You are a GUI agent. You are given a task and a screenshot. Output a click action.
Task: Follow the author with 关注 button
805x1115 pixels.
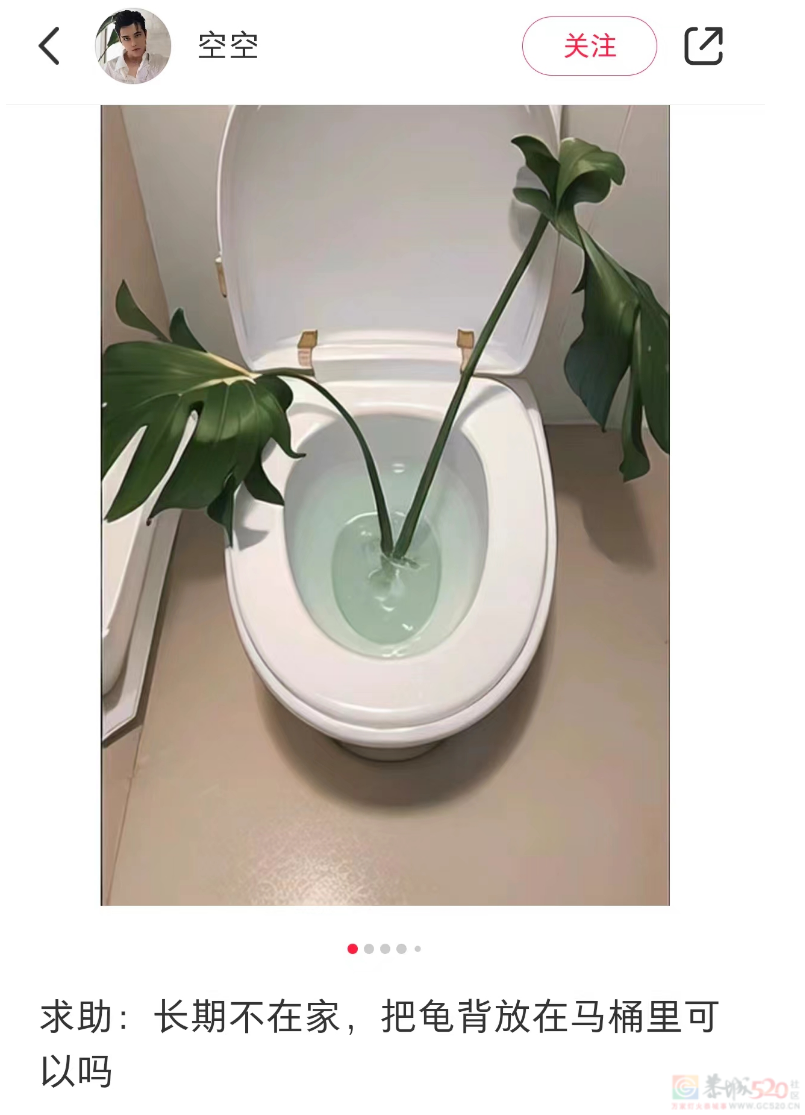589,46
